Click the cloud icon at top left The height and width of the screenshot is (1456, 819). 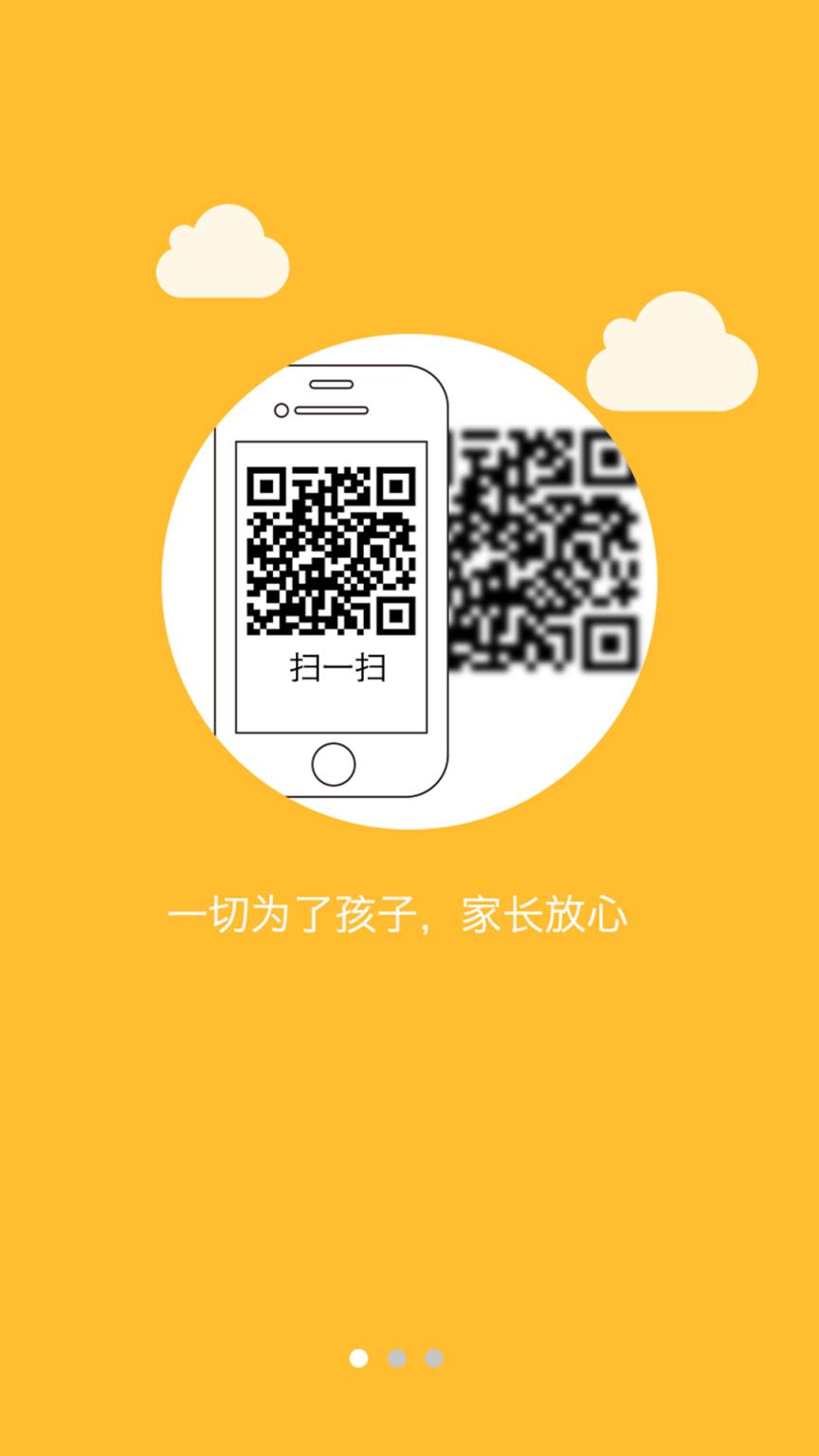(x=223, y=251)
